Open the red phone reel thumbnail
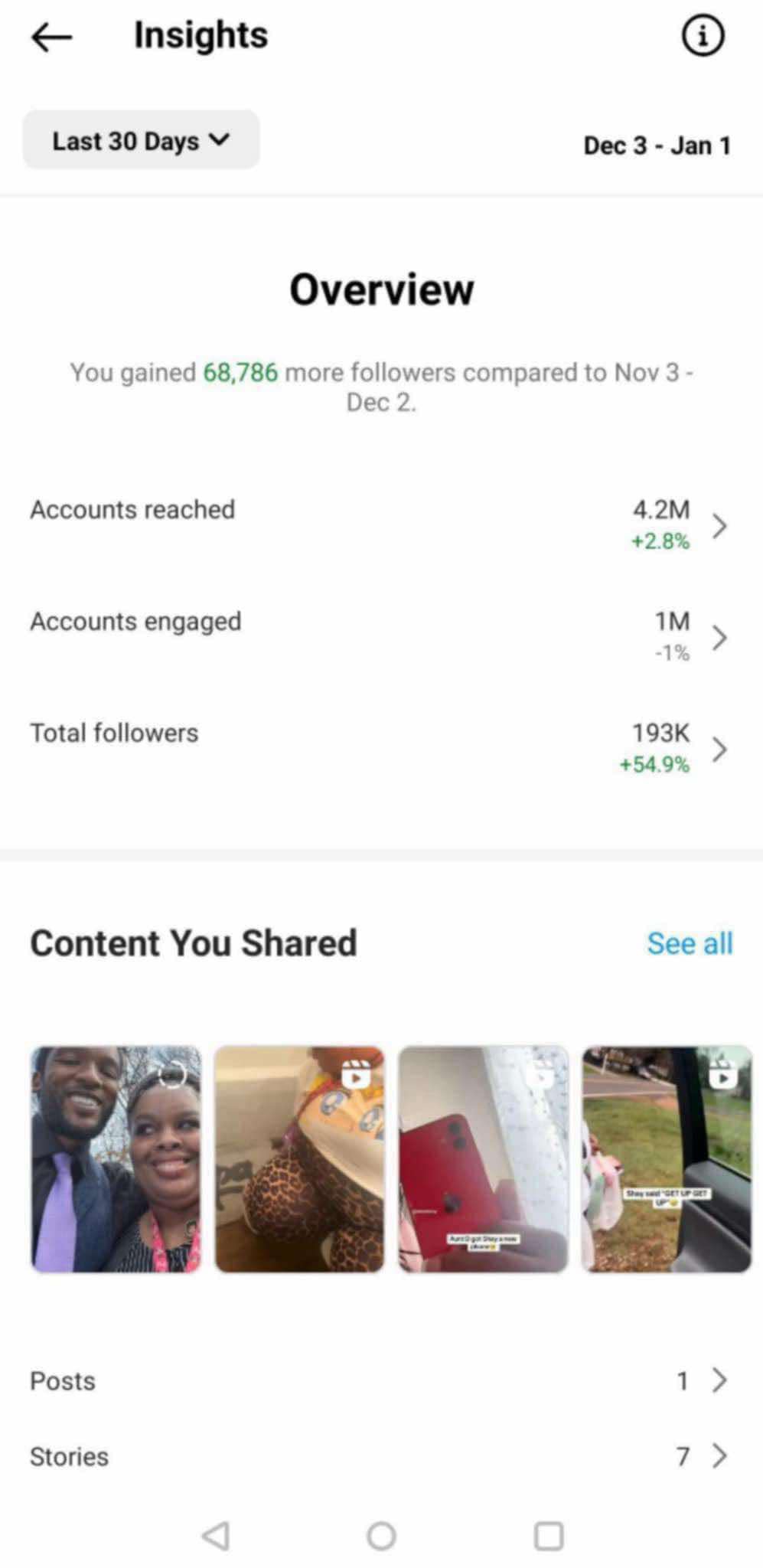 pos(483,1159)
